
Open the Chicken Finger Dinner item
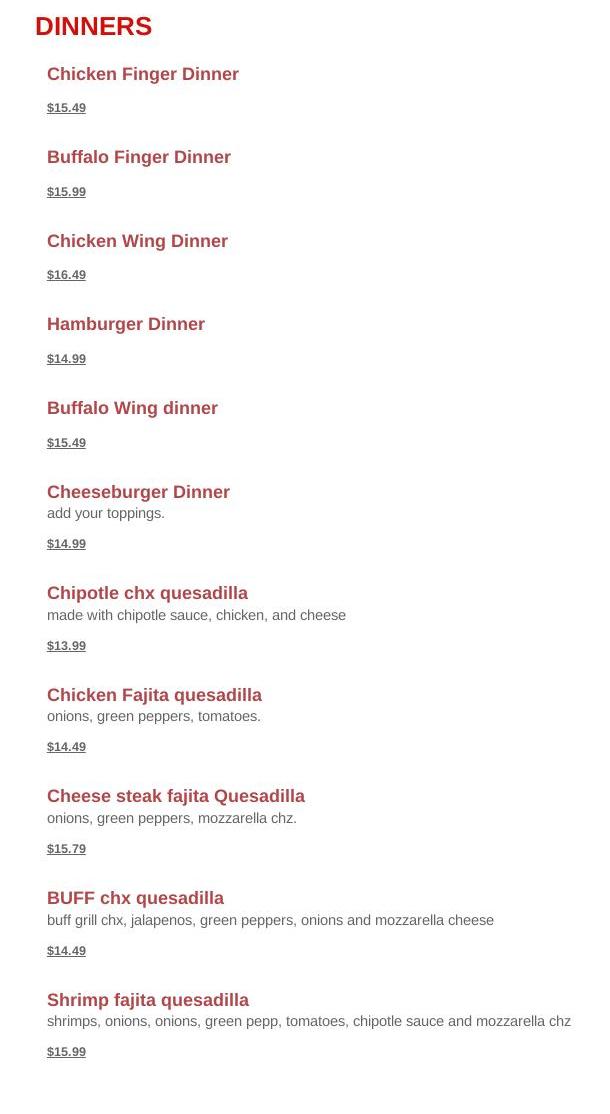pyautogui.click(x=143, y=74)
